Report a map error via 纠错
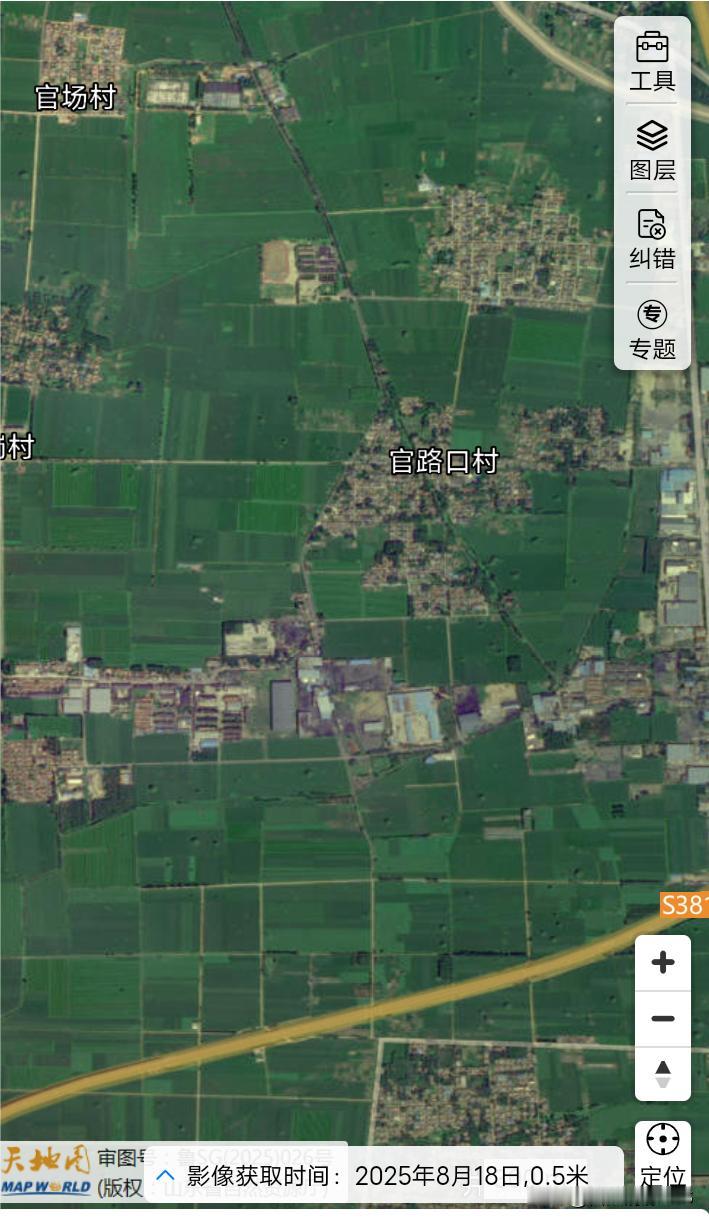709x1222 pixels. [652, 239]
